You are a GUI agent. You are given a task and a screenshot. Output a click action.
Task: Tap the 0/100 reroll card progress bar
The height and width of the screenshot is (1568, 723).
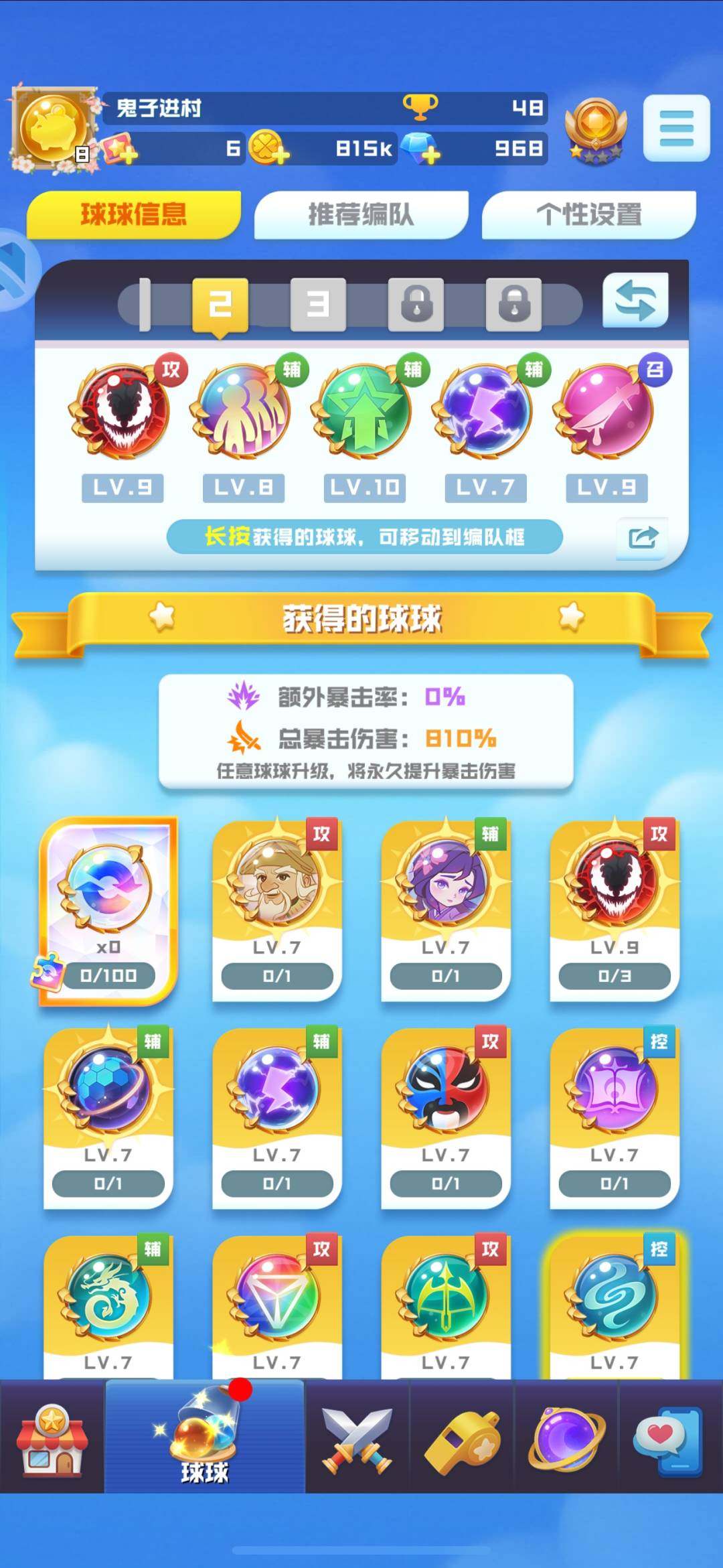(110, 976)
